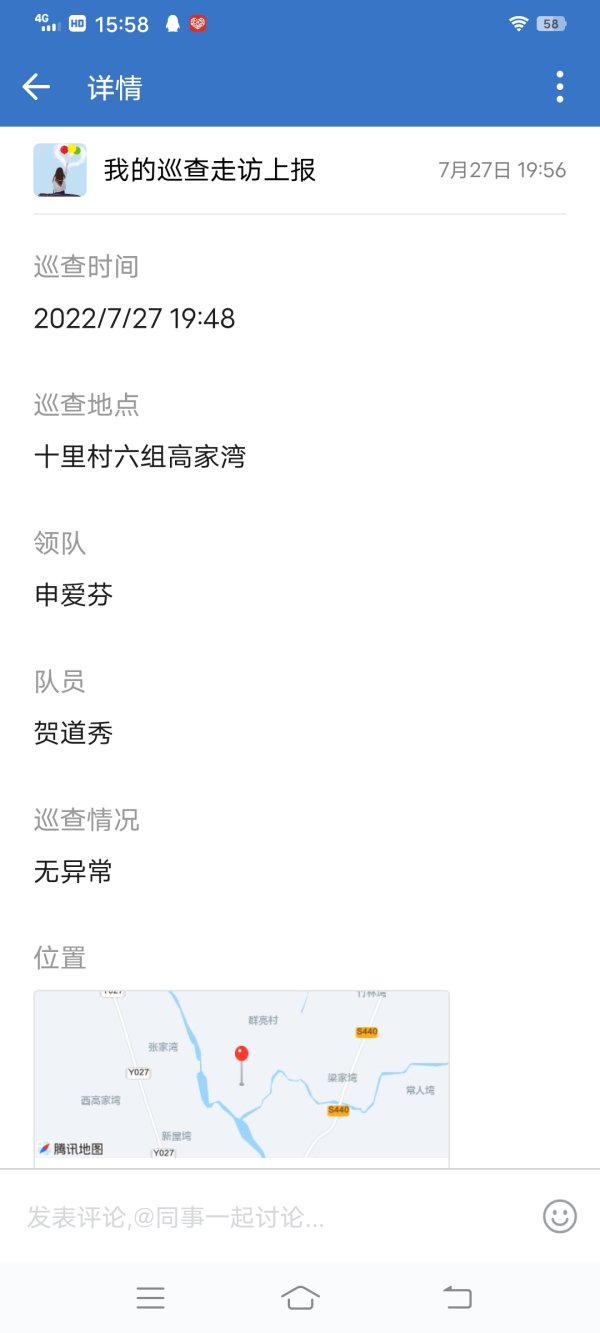Open the emoji picker smiley
Image resolution: width=600 pixels, height=1333 pixels.
pos(560,1216)
